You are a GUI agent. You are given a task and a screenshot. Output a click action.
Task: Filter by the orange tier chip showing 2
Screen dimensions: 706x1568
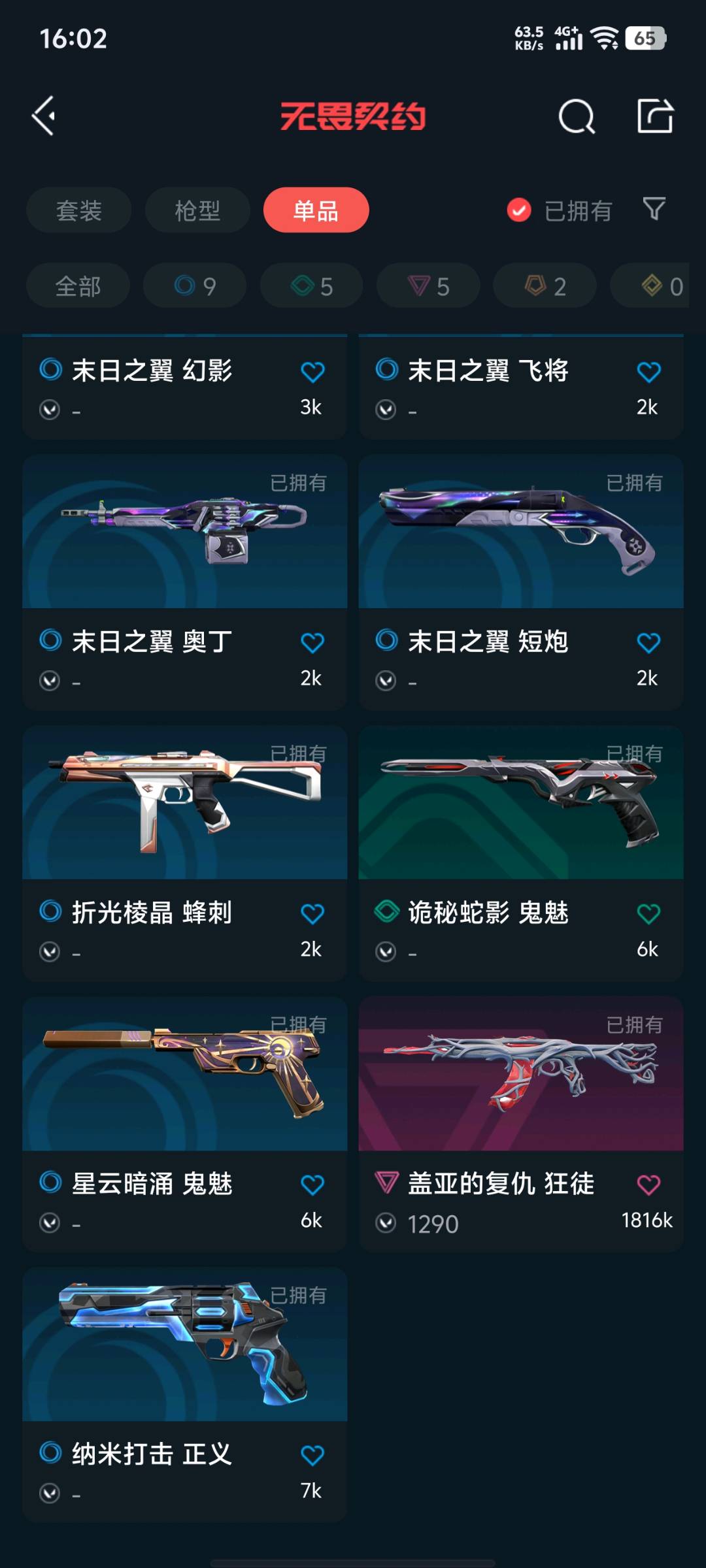coord(545,286)
